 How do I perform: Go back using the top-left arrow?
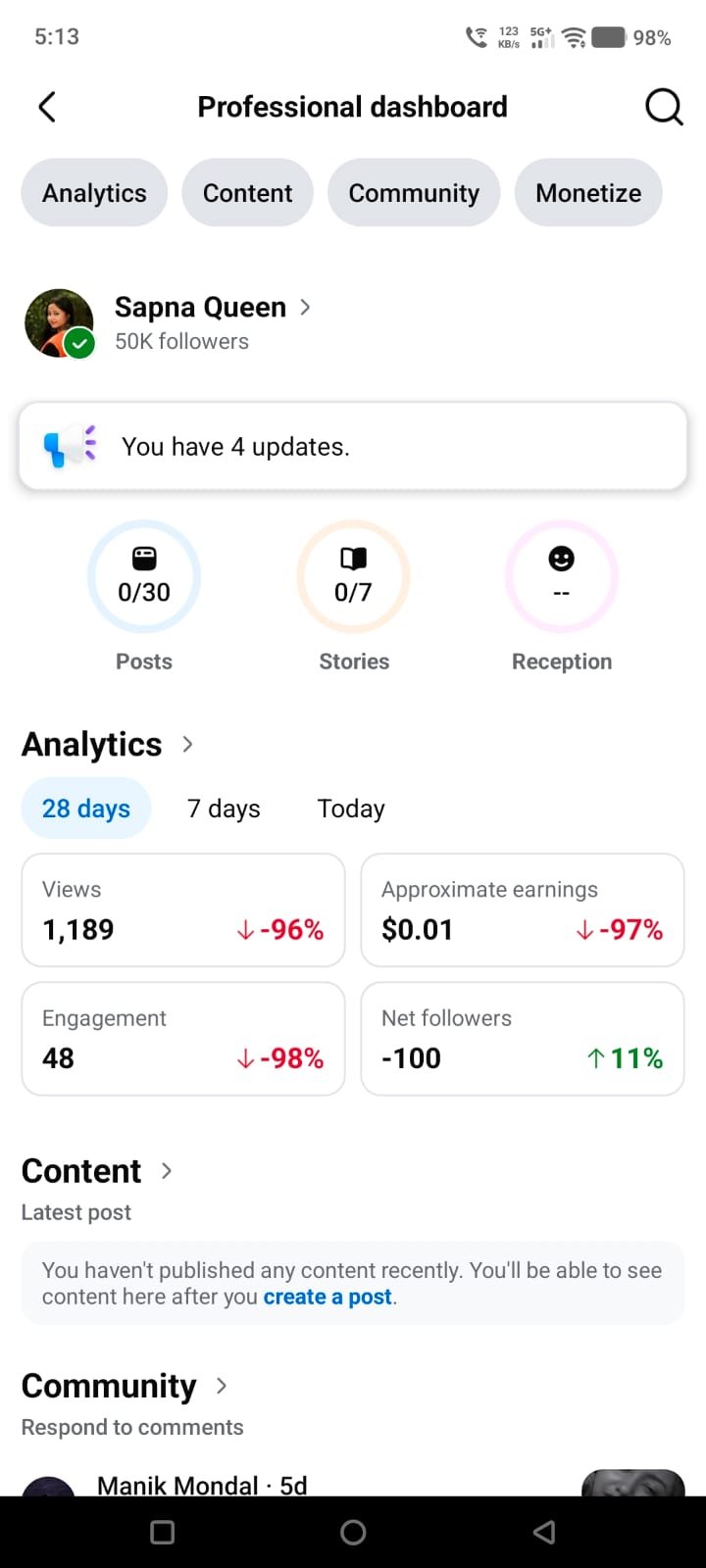(46, 107)
